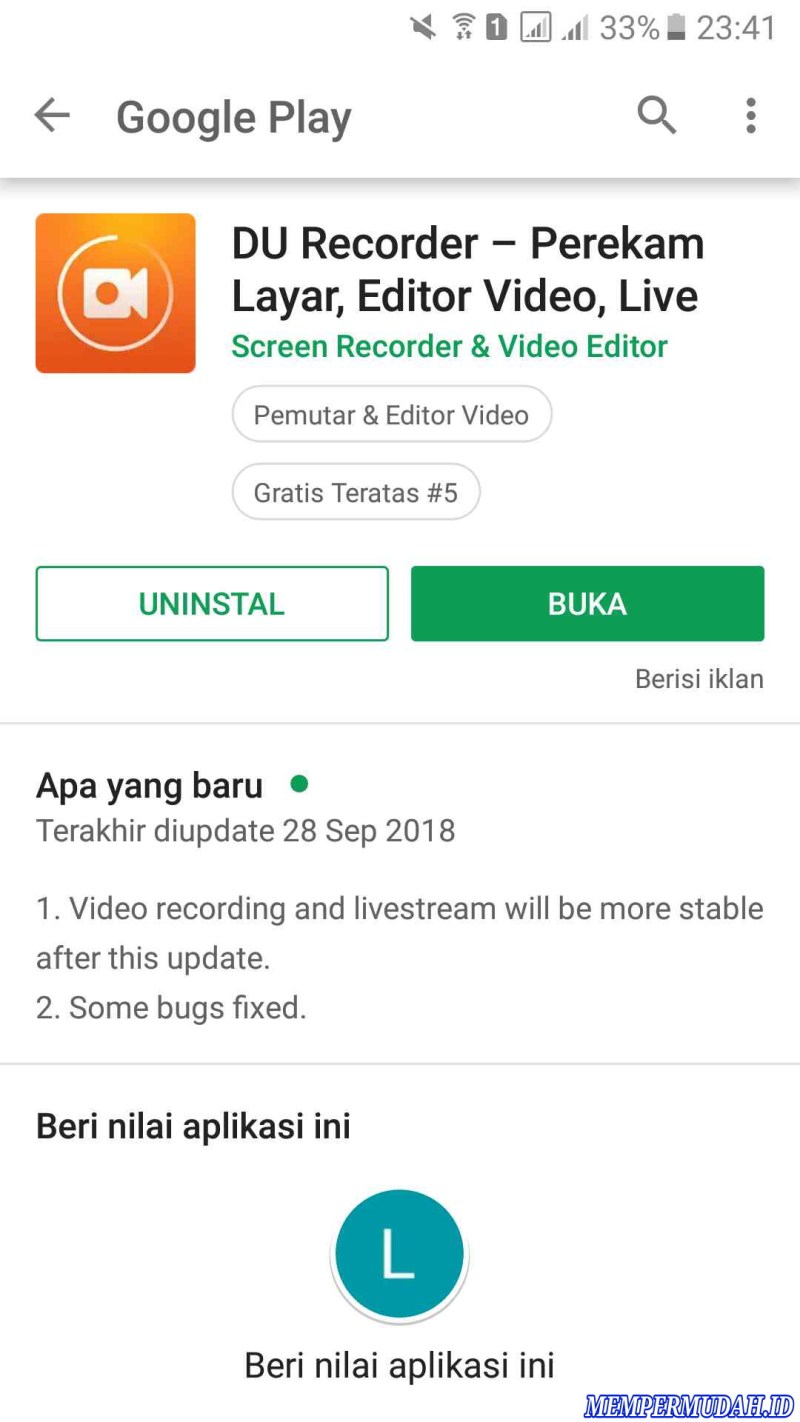Screen dimensions: 800x1422
Task: Launch the app with BUKA
Action: (x=587, y=604)
